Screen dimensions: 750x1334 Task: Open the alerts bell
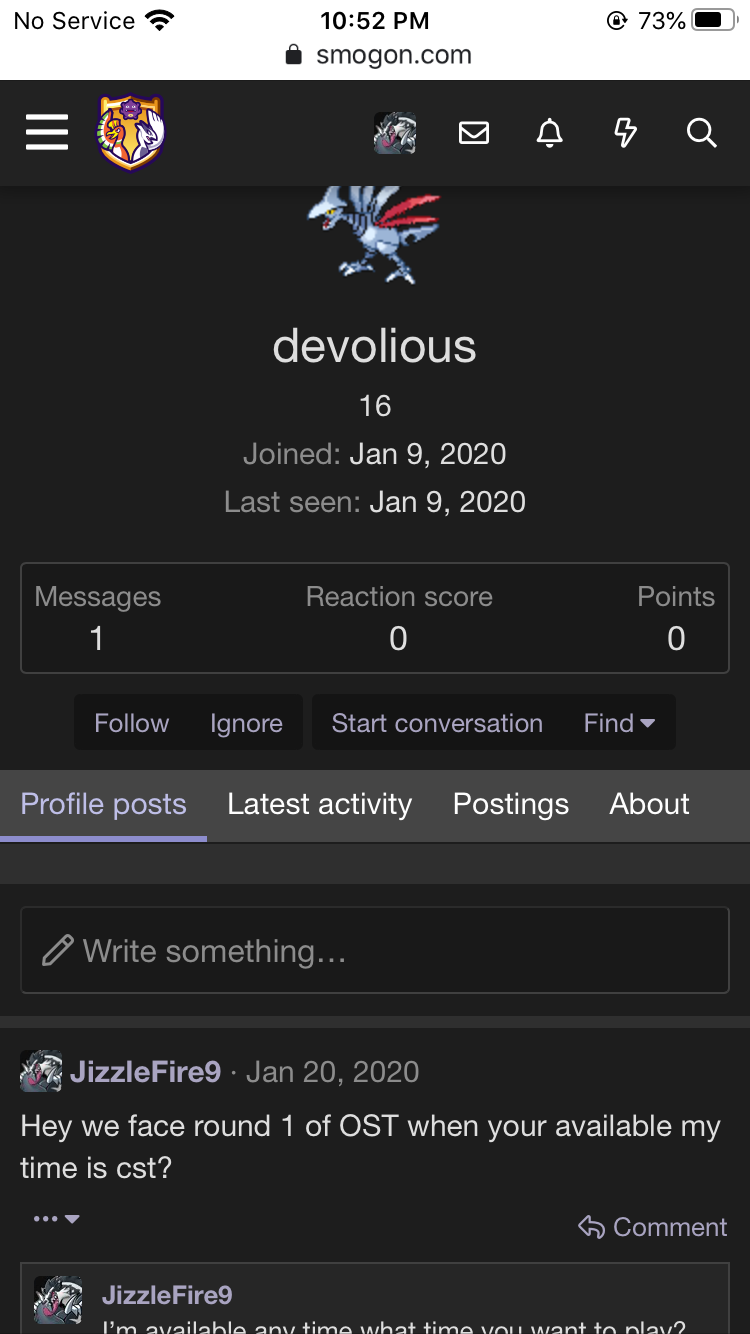pyautogui.click(x=549, y=133)
